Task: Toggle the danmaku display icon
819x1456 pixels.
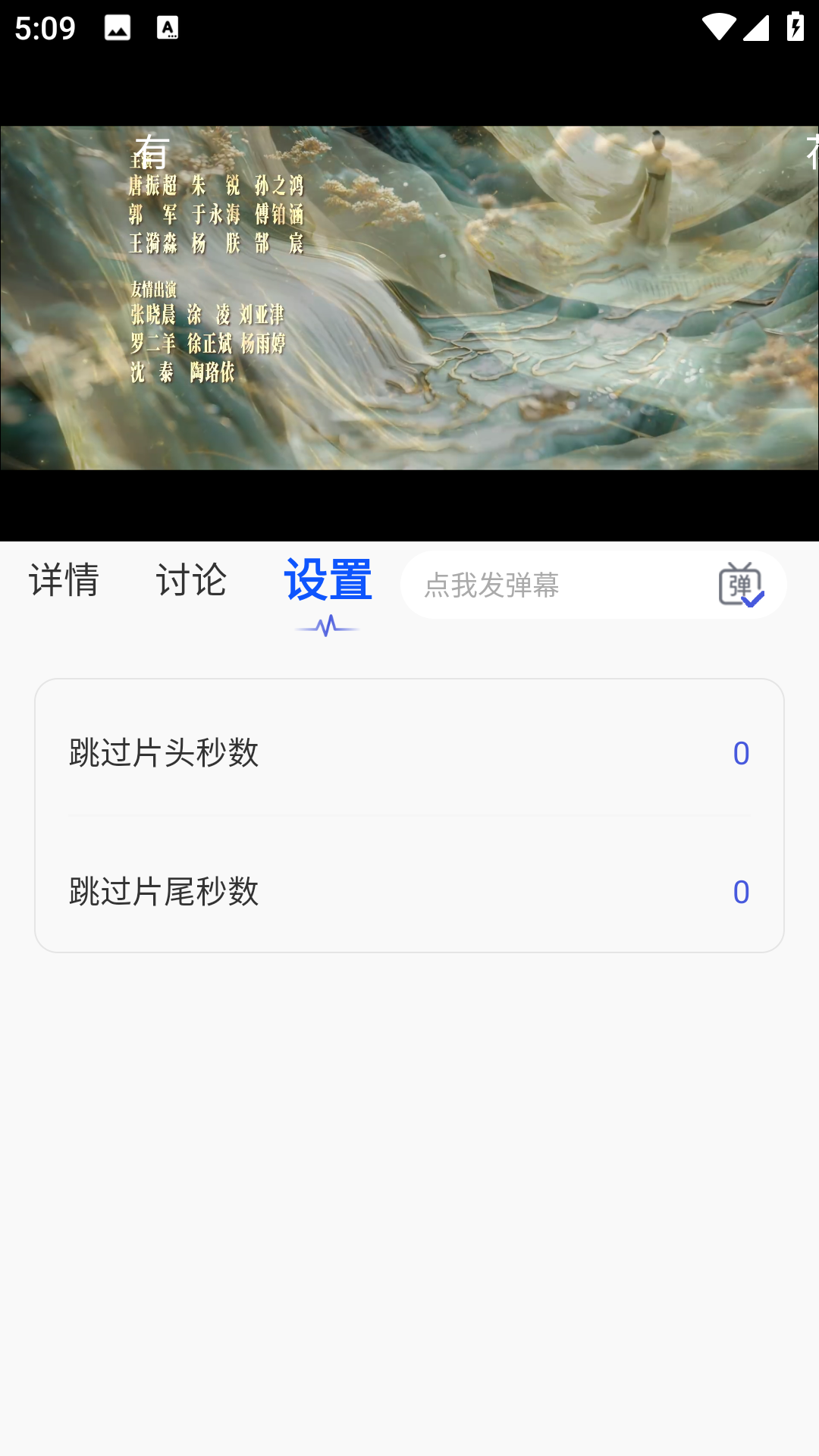Action: 740,585
